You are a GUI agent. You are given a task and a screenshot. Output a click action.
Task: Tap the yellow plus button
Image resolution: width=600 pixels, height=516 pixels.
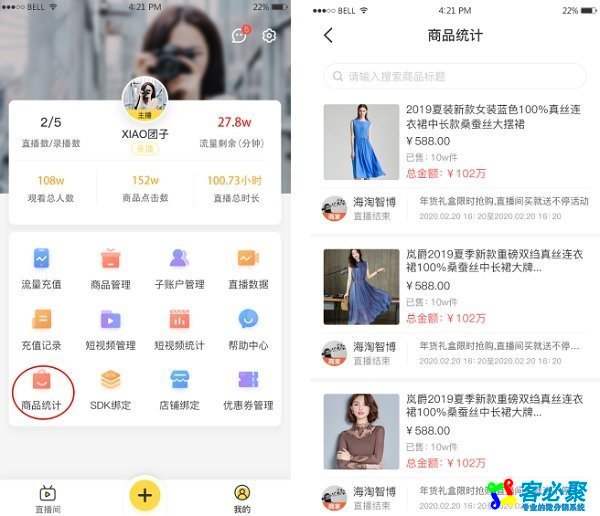click(x=145, y=494)
